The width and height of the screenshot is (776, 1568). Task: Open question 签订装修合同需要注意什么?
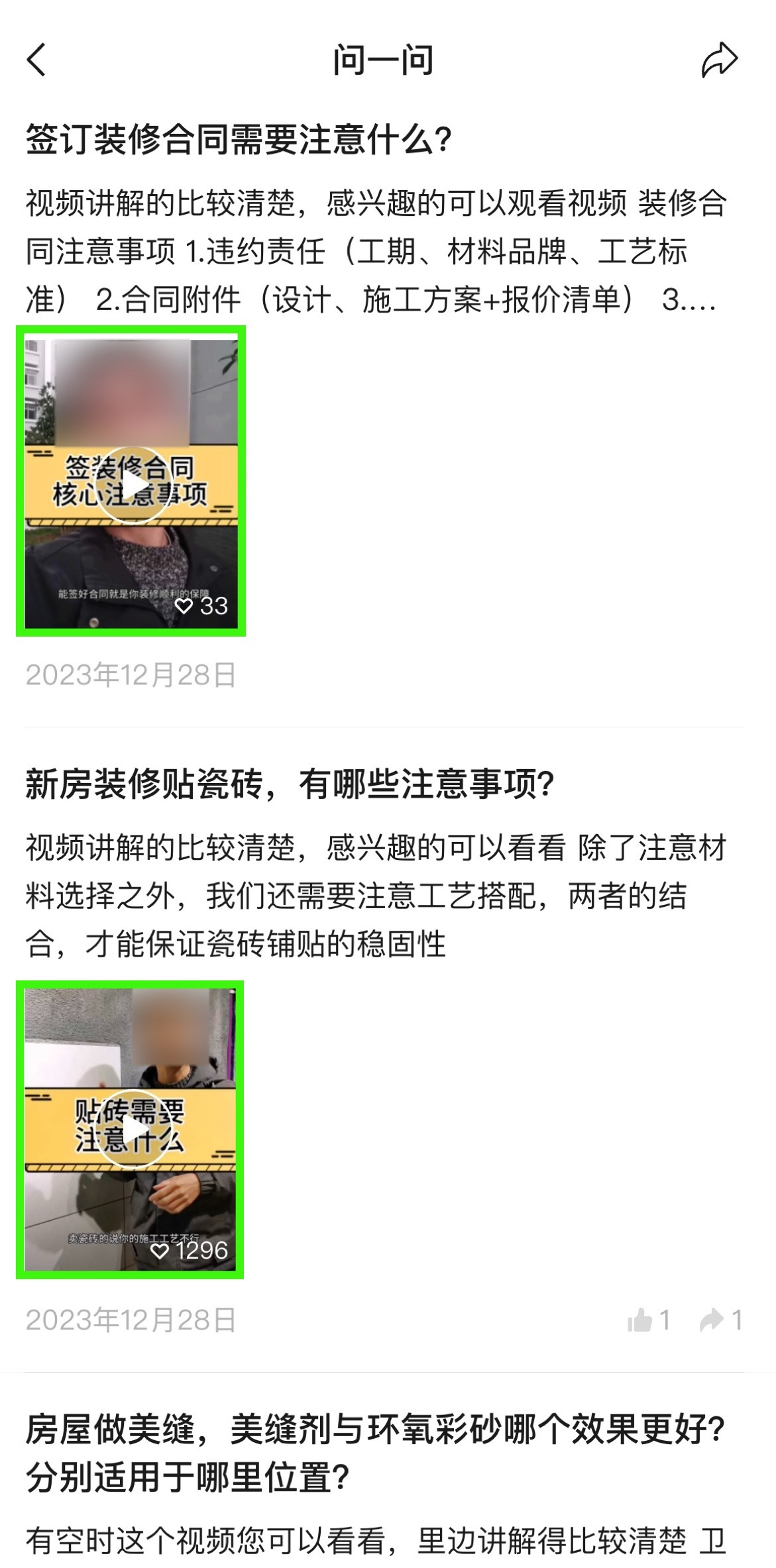click(239, 139)
